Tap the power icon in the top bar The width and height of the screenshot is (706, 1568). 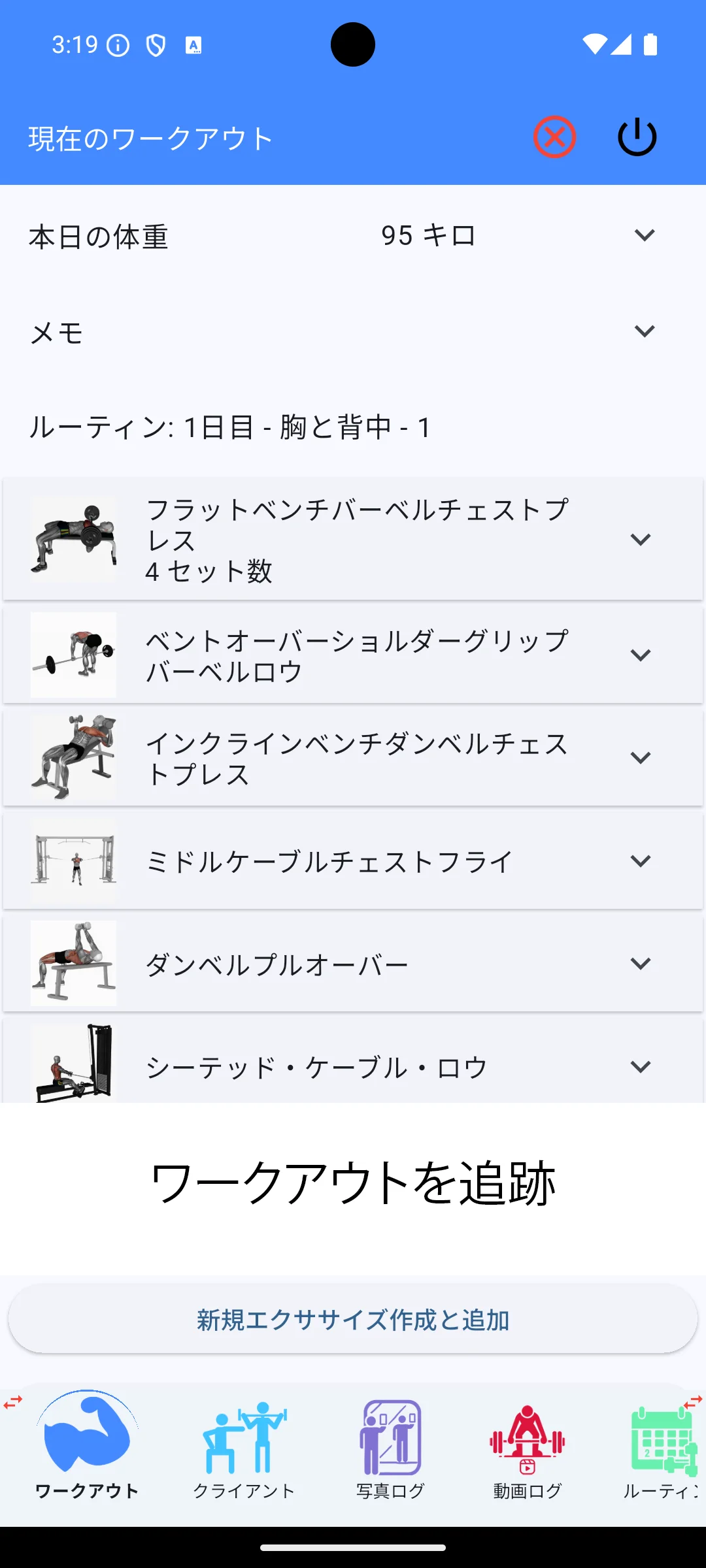(x=637, y=137)
